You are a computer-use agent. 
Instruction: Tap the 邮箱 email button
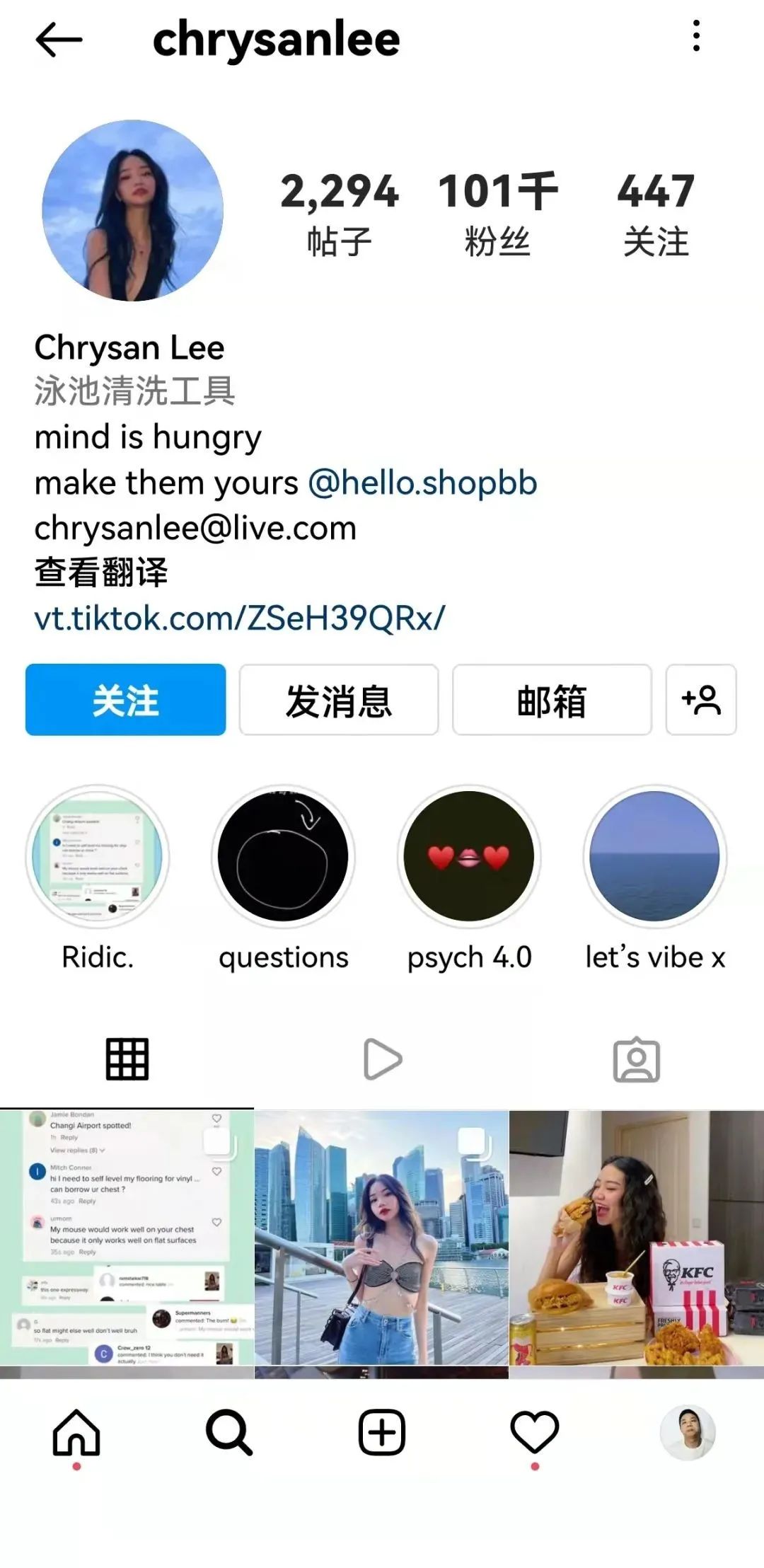[551, 700]
